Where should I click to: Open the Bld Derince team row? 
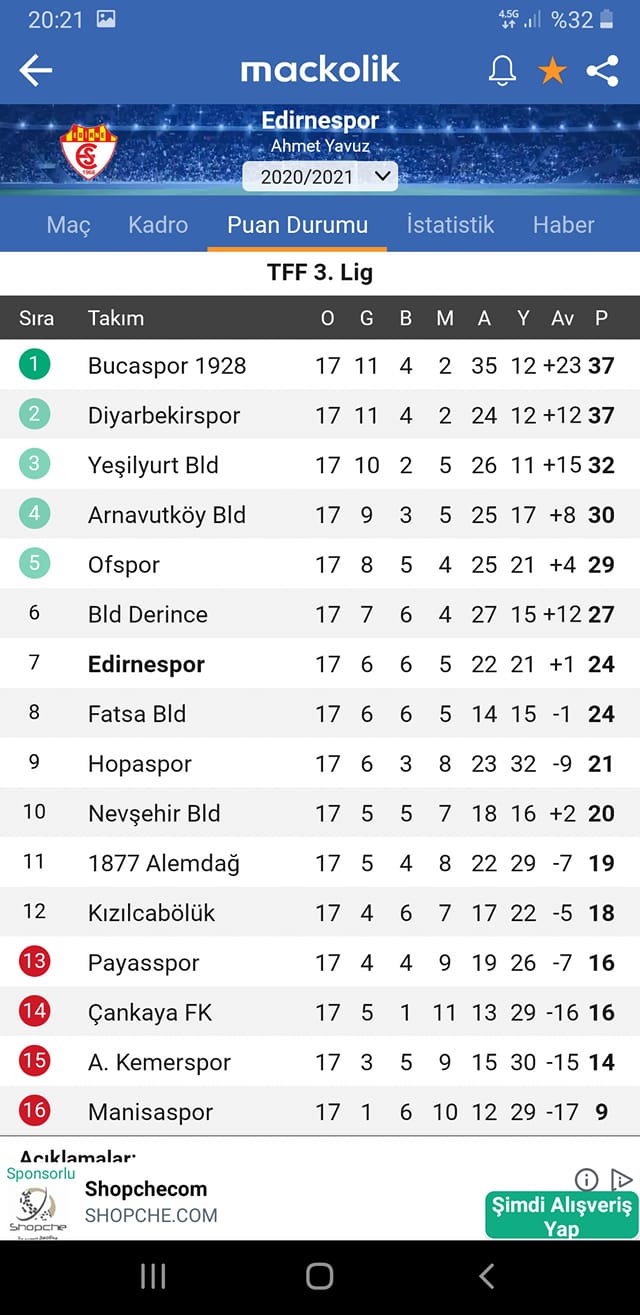(x=320, y=614)
